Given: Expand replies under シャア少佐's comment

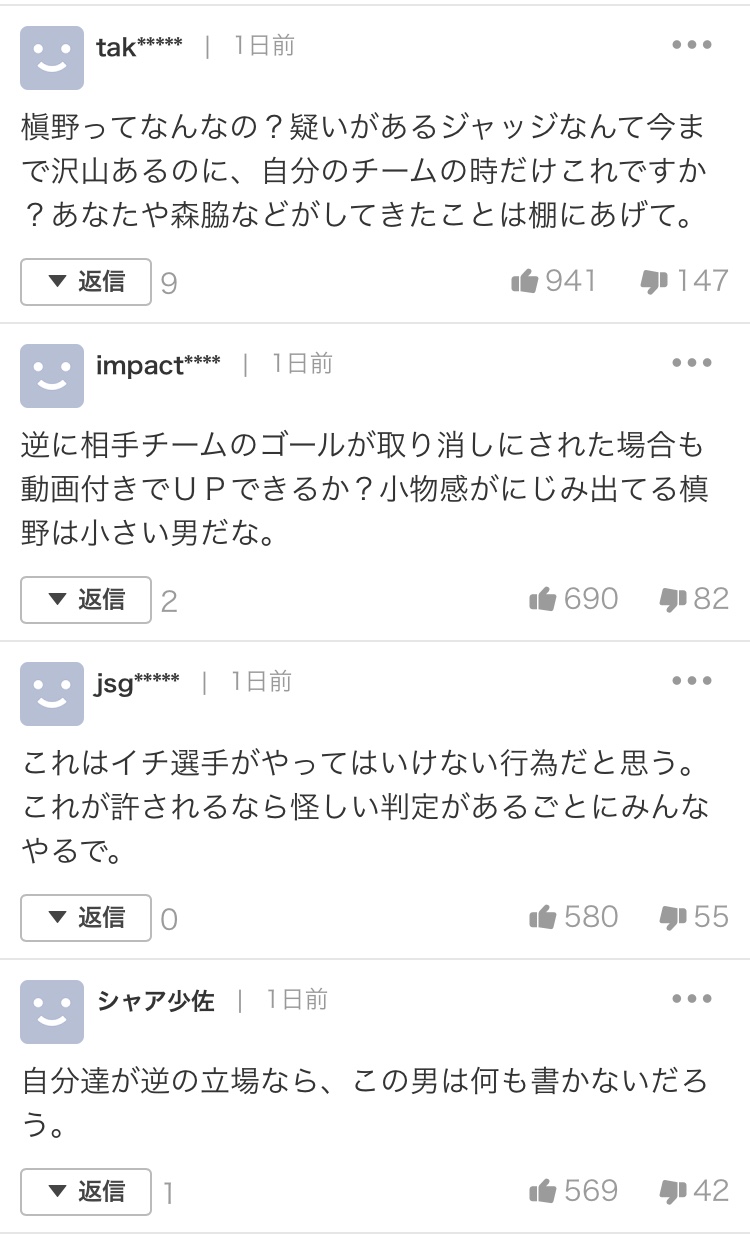Looking at the screenshot, I should click(86, 1192).
